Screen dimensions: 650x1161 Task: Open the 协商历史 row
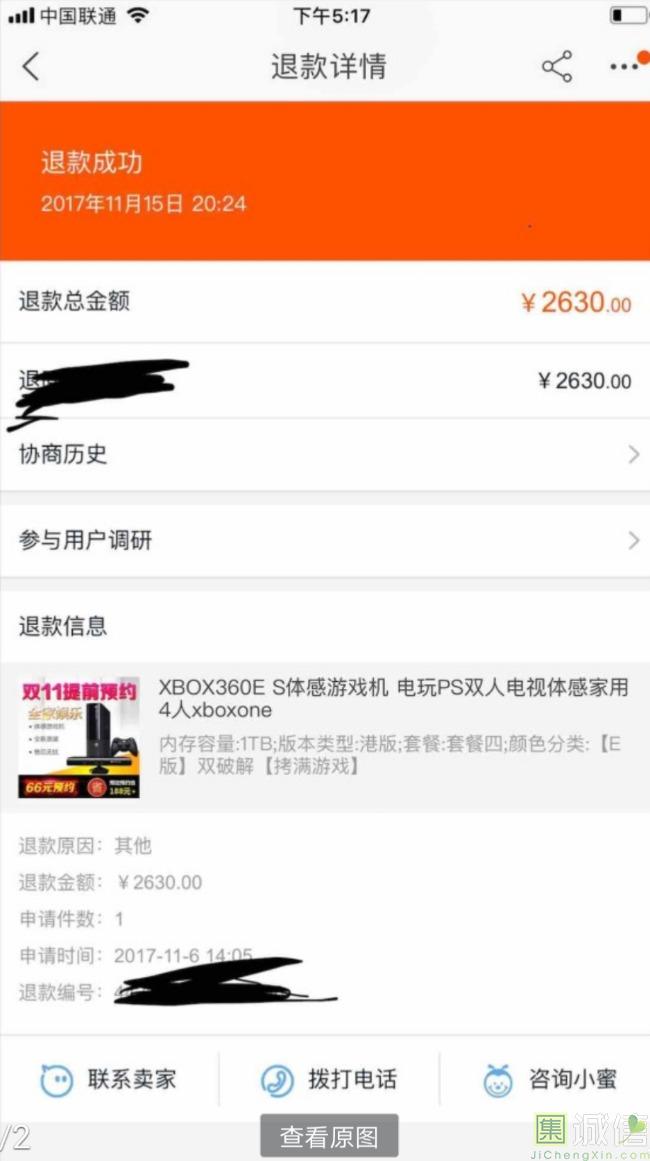(x=325, y=455)
